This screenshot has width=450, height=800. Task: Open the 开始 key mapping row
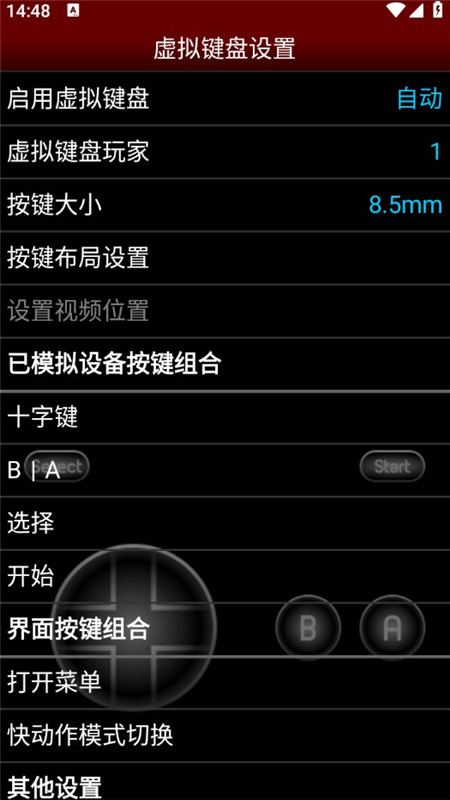tap(225, 577)
